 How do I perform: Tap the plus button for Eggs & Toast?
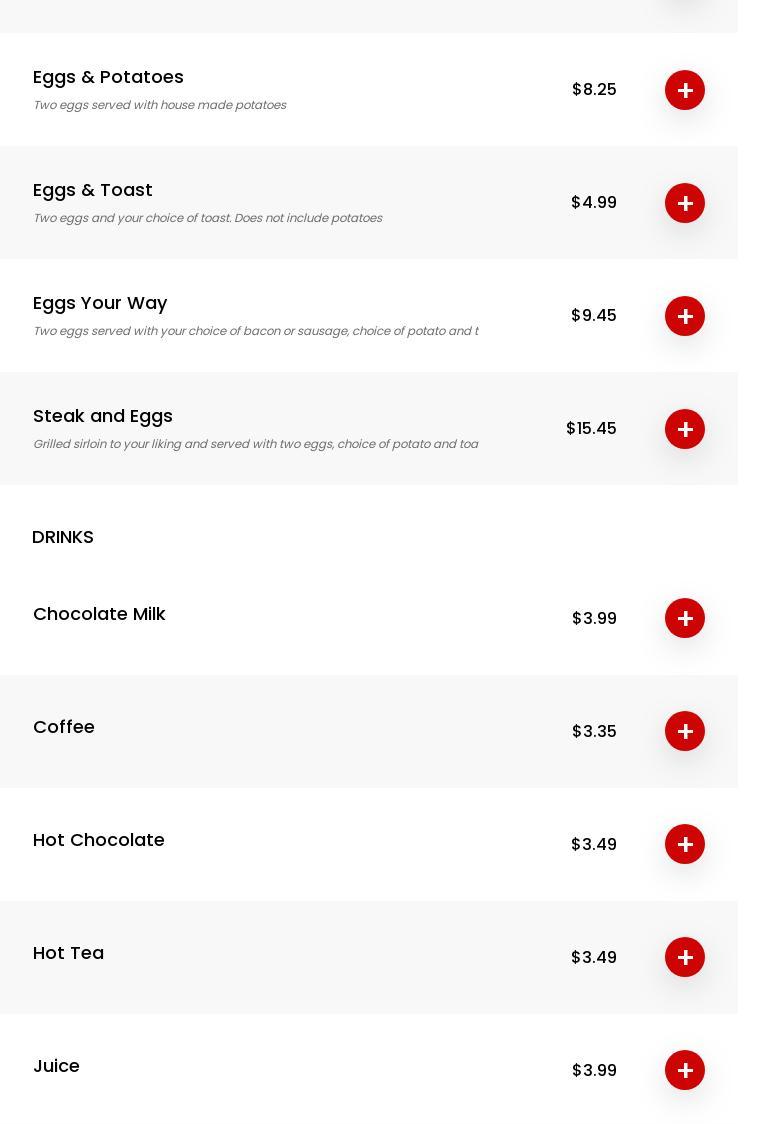pyautogui.click(x=685, y=203)
